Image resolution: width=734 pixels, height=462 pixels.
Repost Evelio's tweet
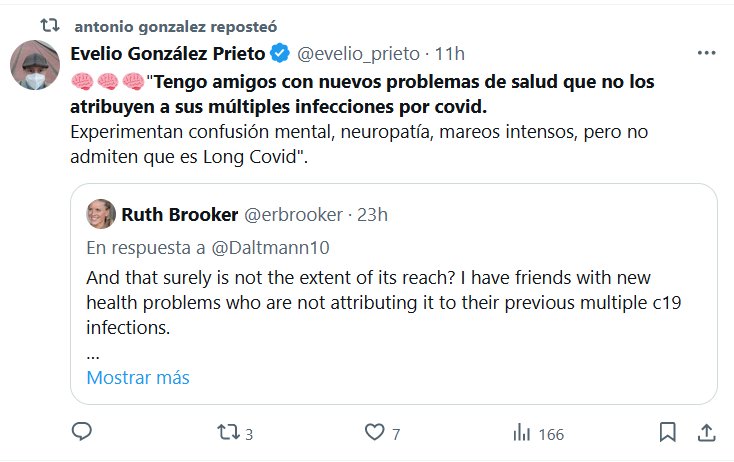(228, 432)
